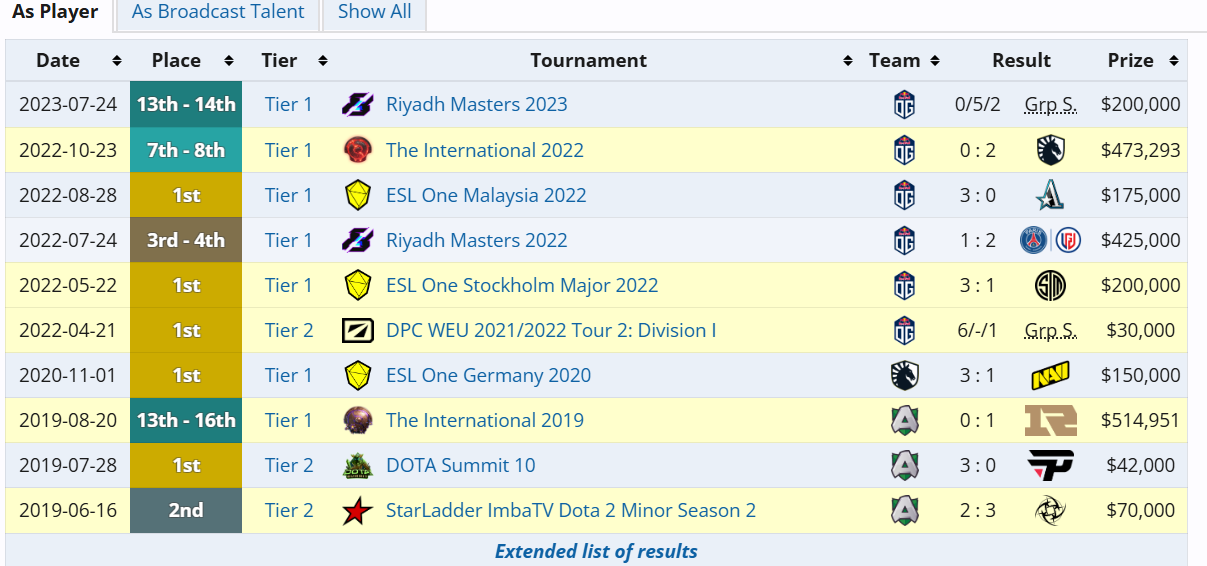Open the Extended list of results
This screenshot has height=566, width=1207.
pyautogui.click(x=596, y=551)
